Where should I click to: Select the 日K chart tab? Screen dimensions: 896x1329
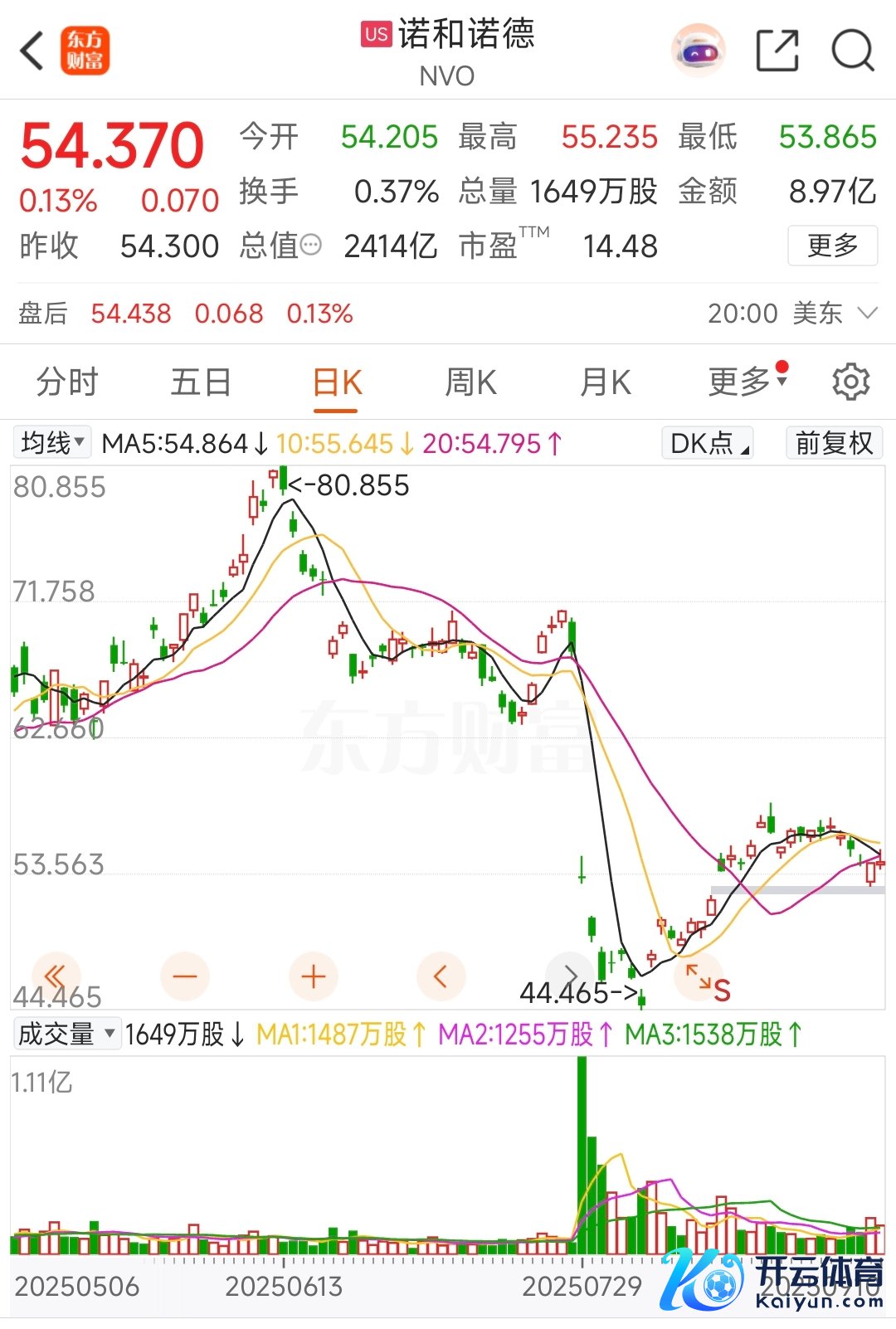(337, 382)
